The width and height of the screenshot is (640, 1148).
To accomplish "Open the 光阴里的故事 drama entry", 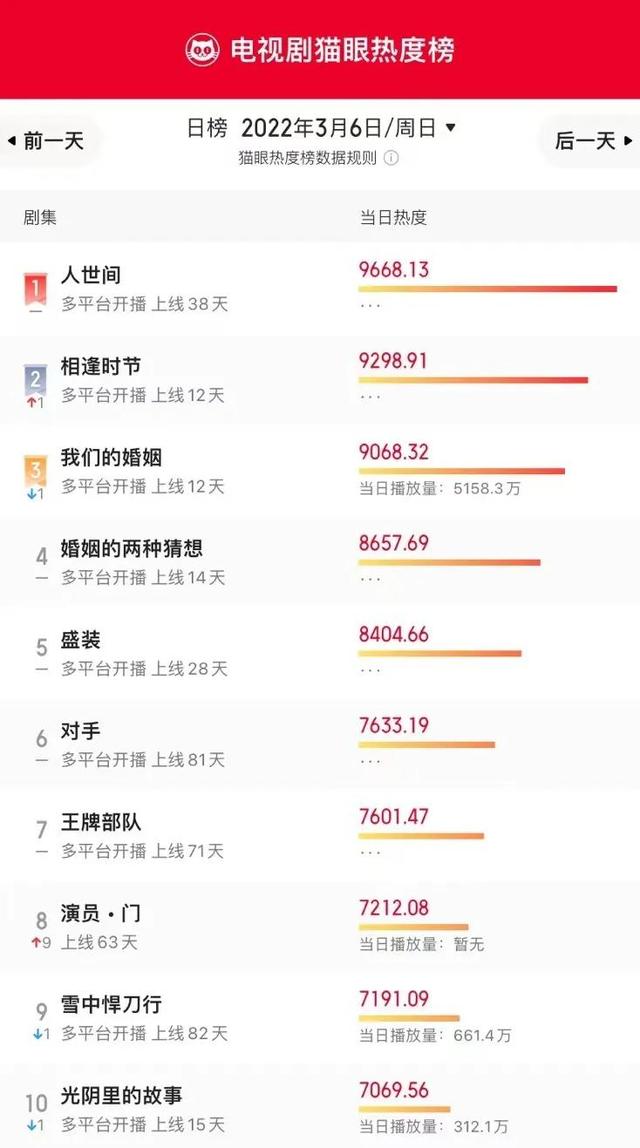I will click(320, 1107).
